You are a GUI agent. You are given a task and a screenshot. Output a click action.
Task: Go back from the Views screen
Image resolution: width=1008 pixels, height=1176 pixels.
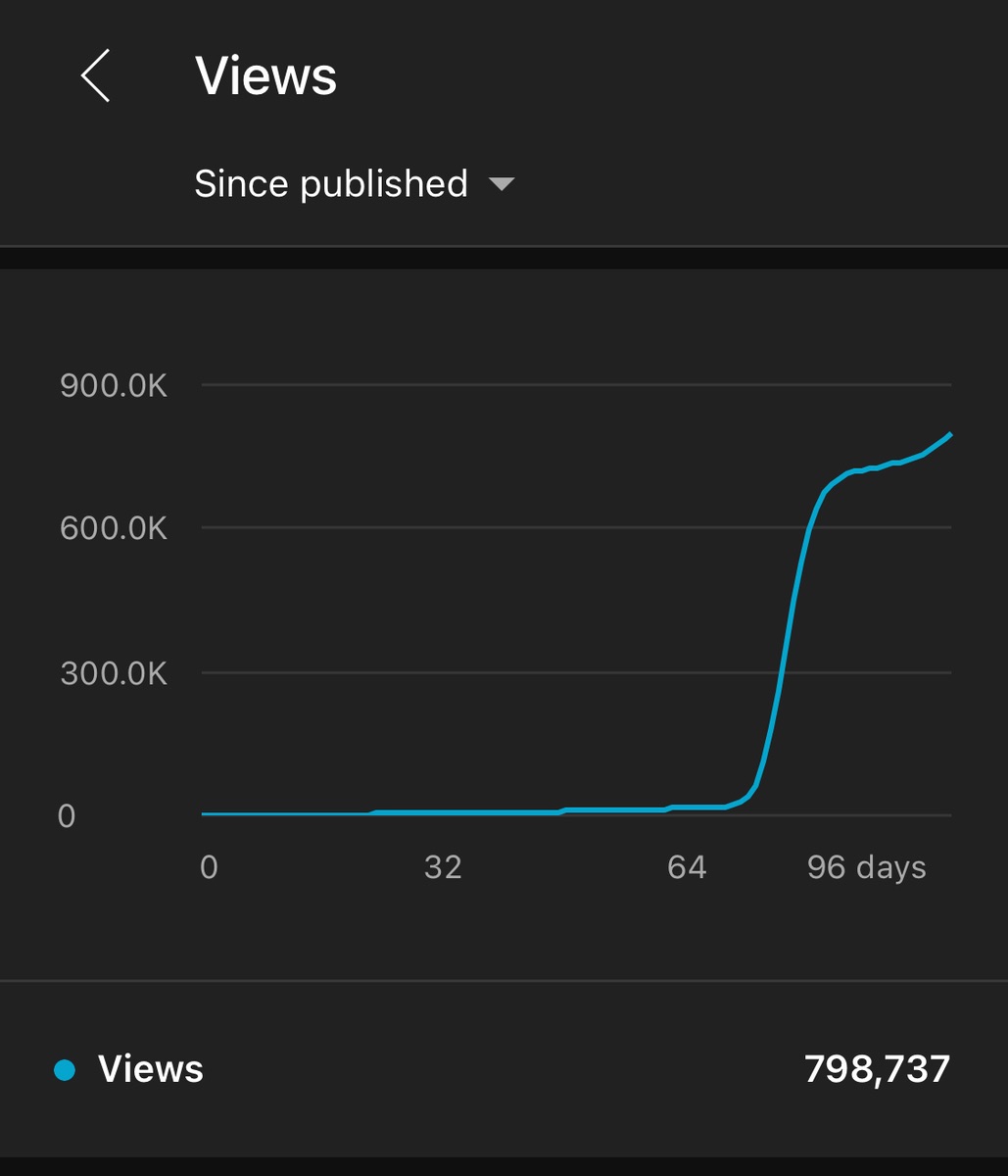coord(95,75)
